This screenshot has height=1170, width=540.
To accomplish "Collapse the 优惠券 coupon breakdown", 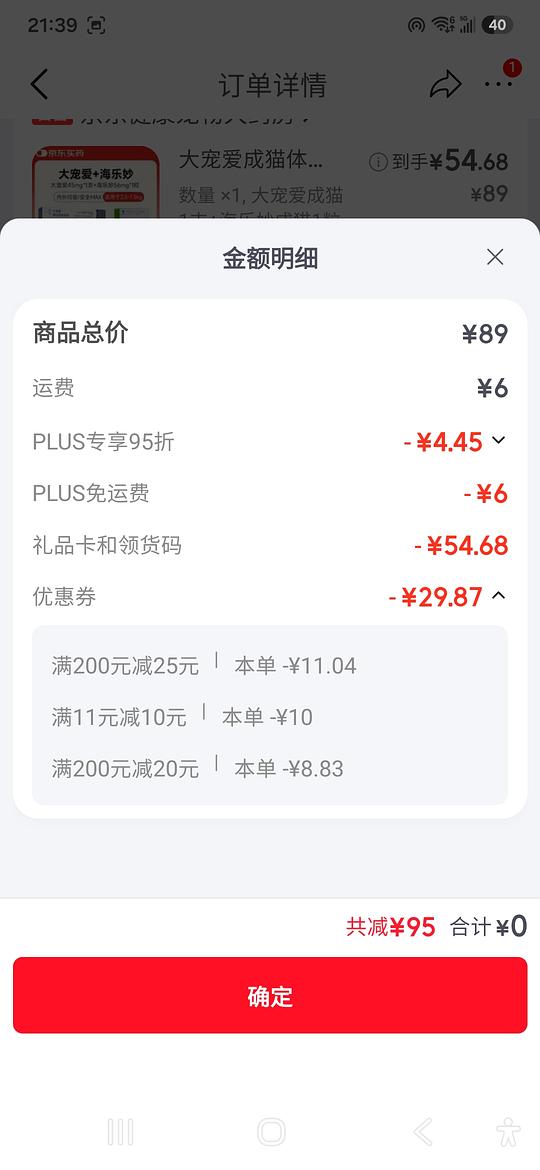I will 499,595.
